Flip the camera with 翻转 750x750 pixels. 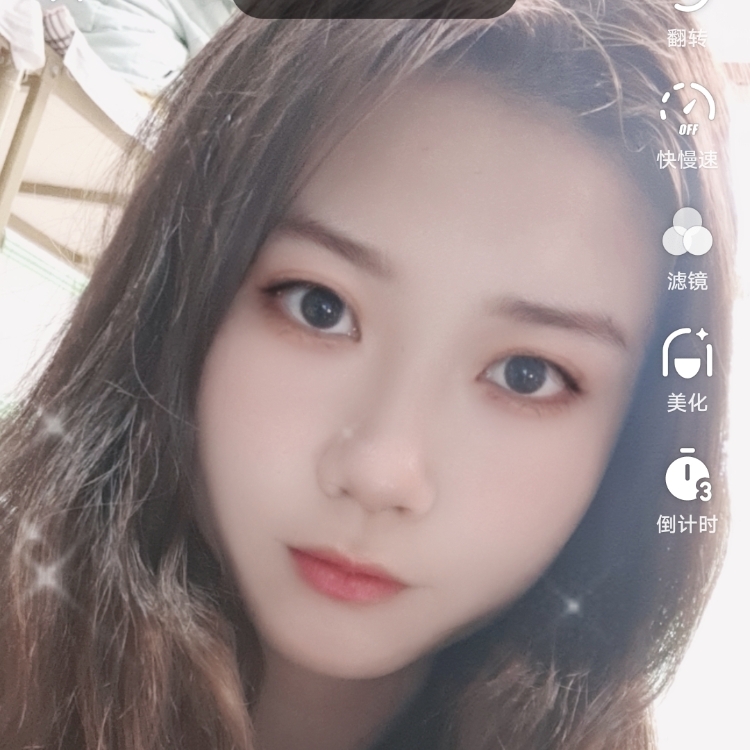[x=687, y=20]
